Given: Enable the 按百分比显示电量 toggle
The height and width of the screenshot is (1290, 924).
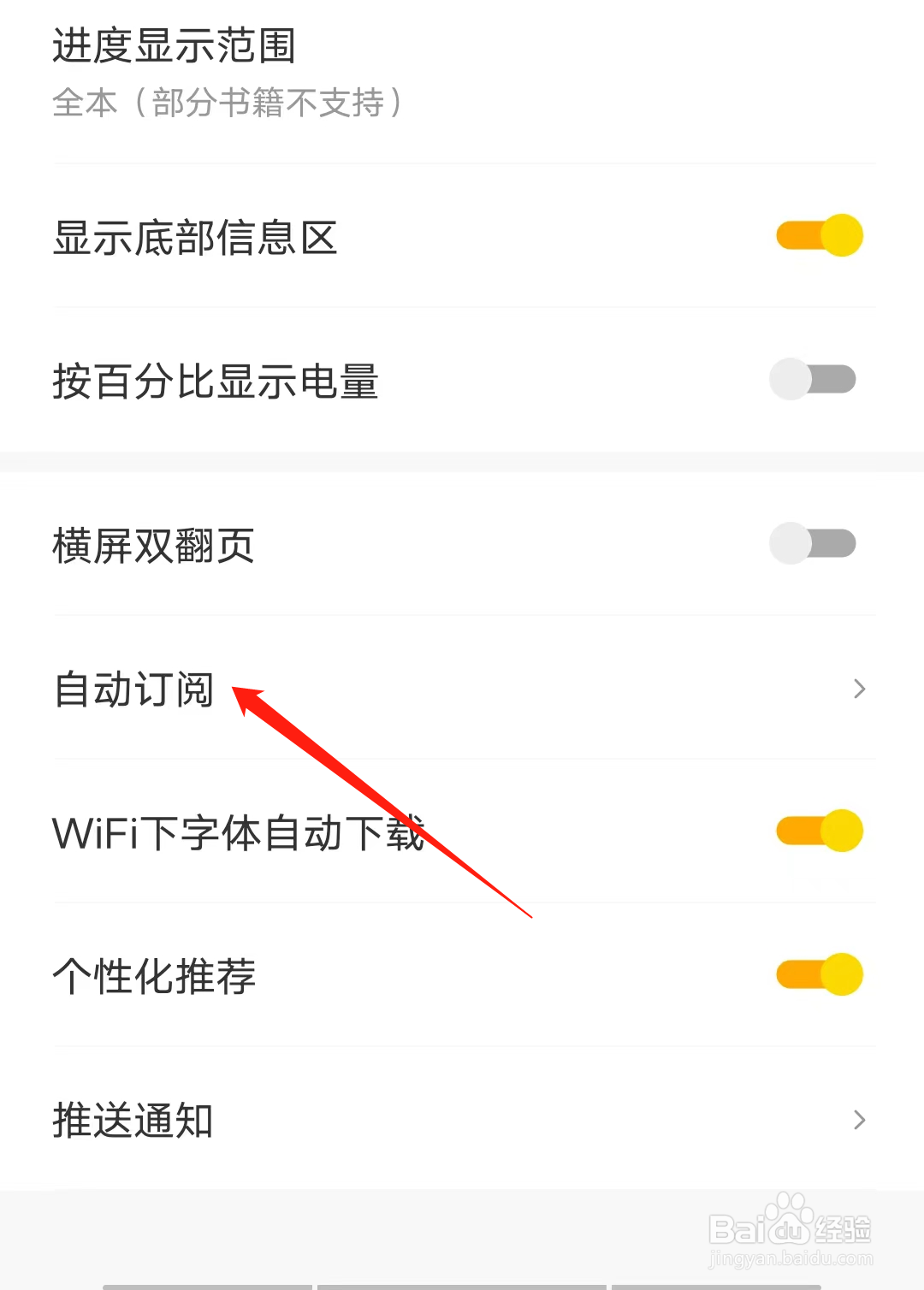Looking at the screenshot, I should 812,378.
